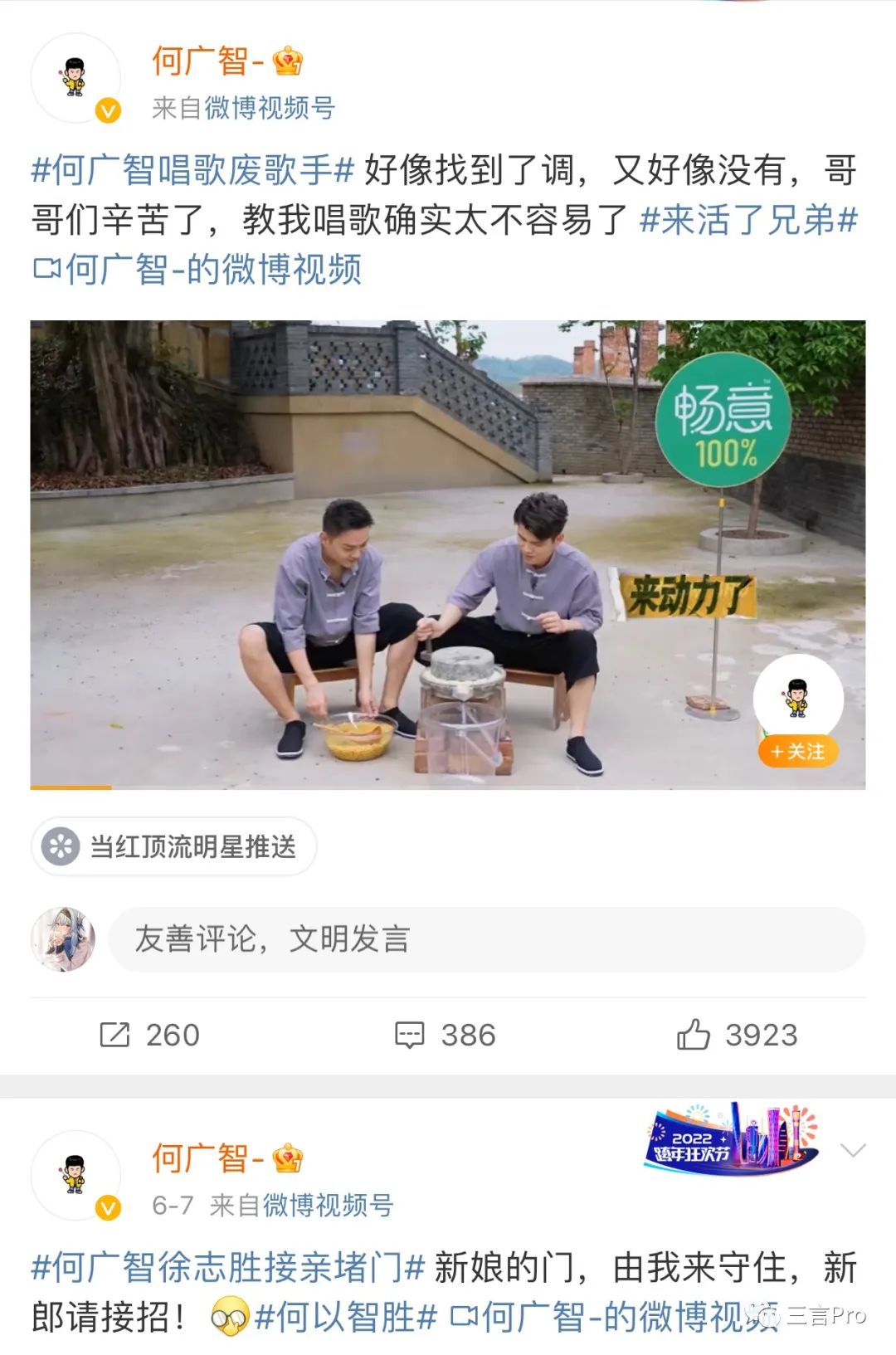The image size is (896, 1355).
Task: Expand the chevron menu on the second post
Action: point(853,1149)
